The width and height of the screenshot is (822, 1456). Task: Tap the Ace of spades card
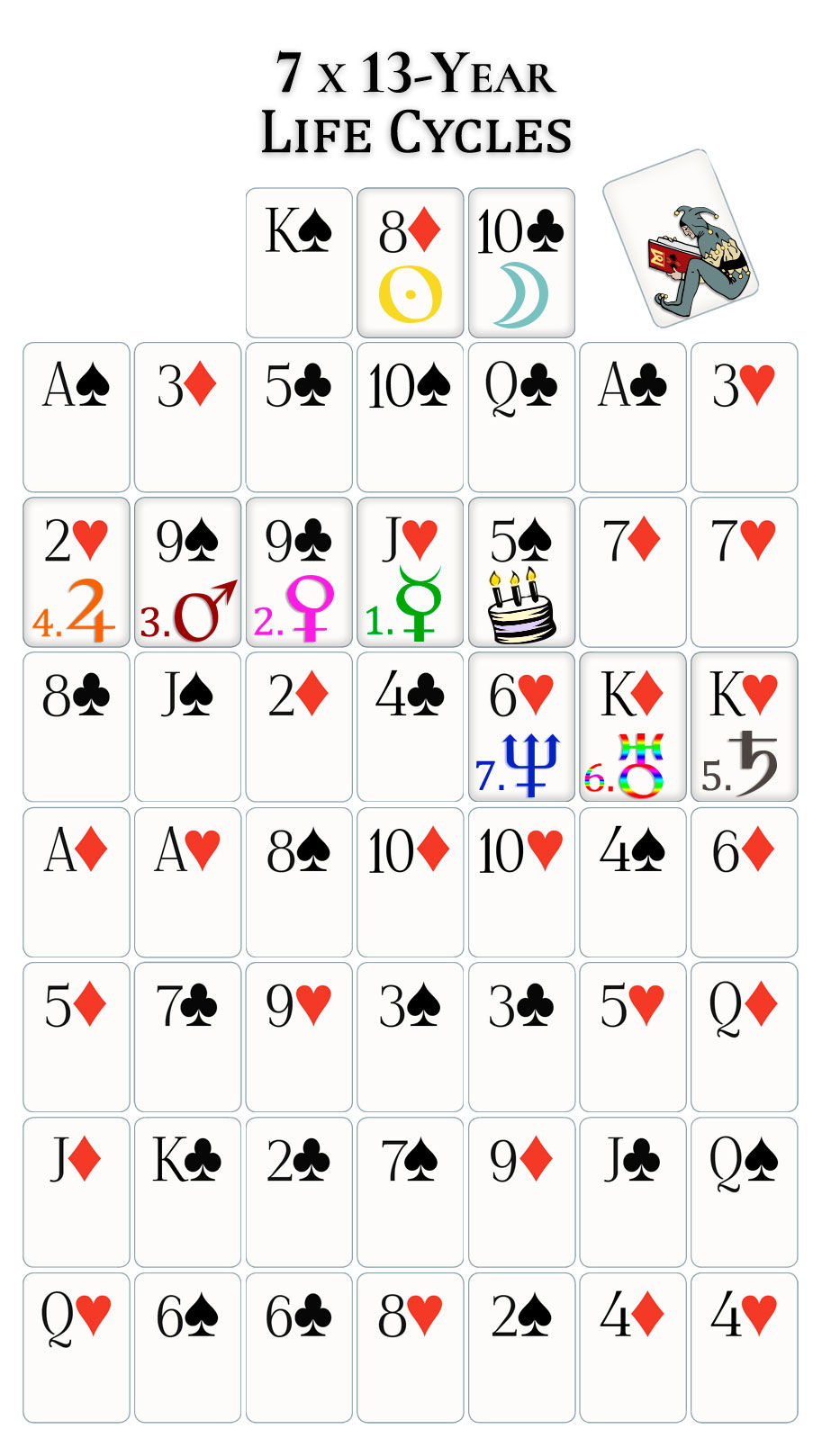pos(77,418)
